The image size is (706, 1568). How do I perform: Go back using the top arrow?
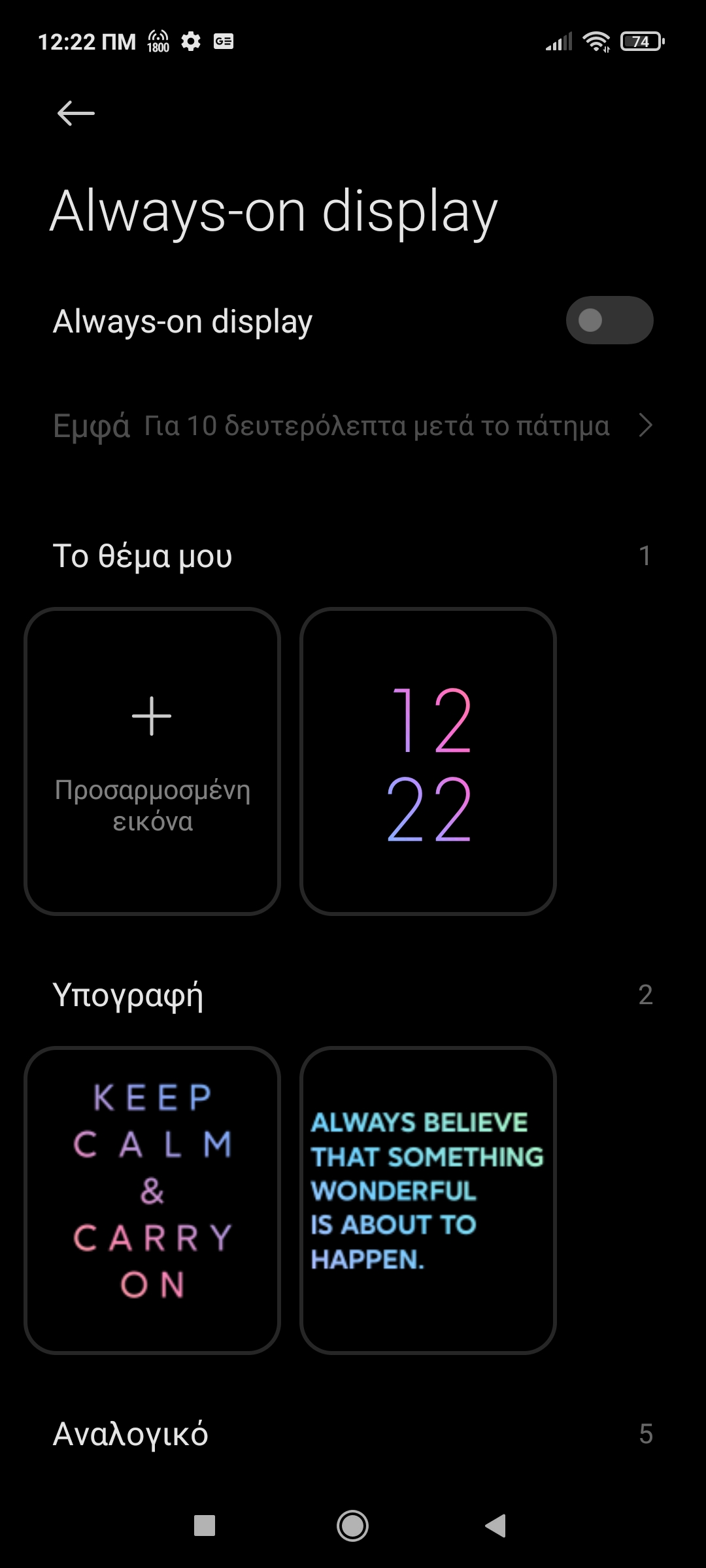coord(76,113)
